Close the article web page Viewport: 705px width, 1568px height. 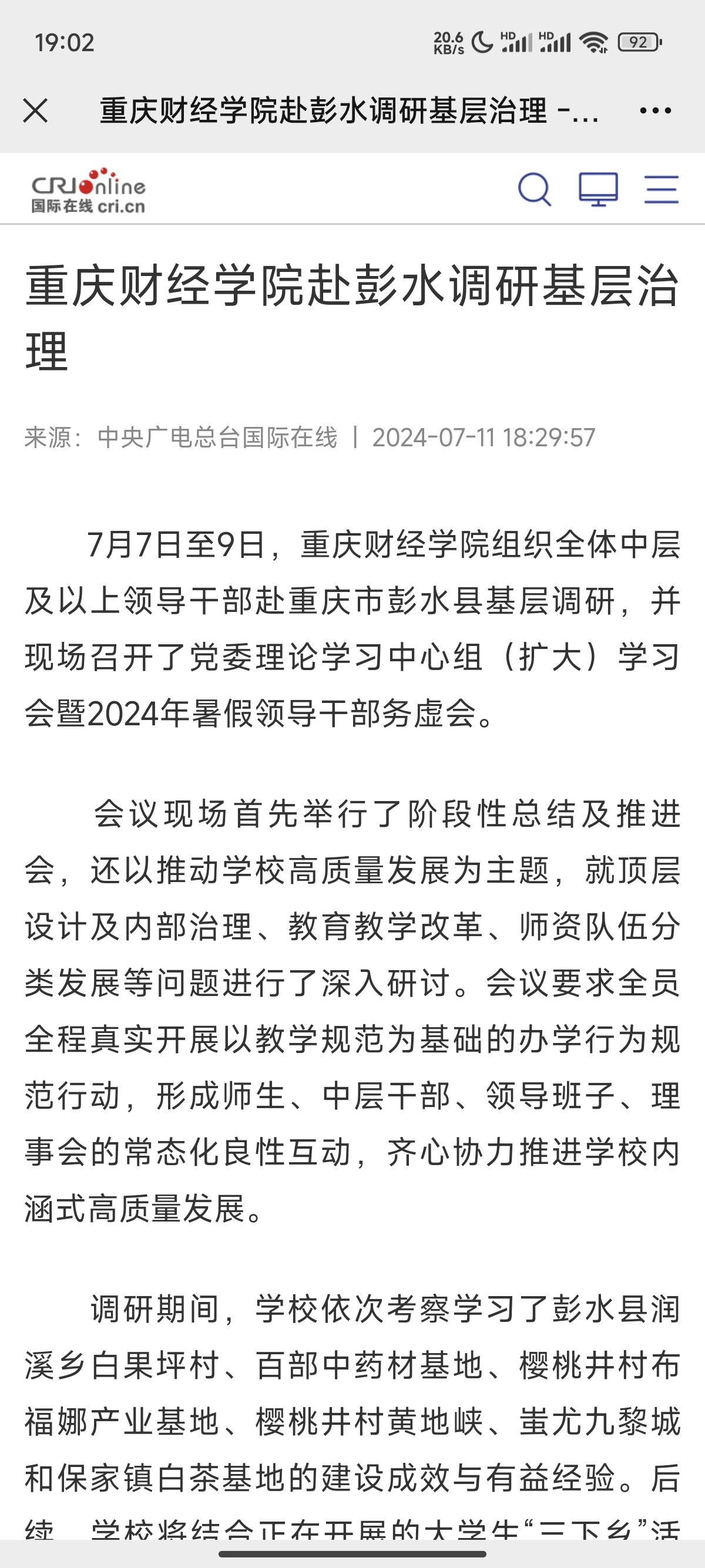tap(35, 111)
